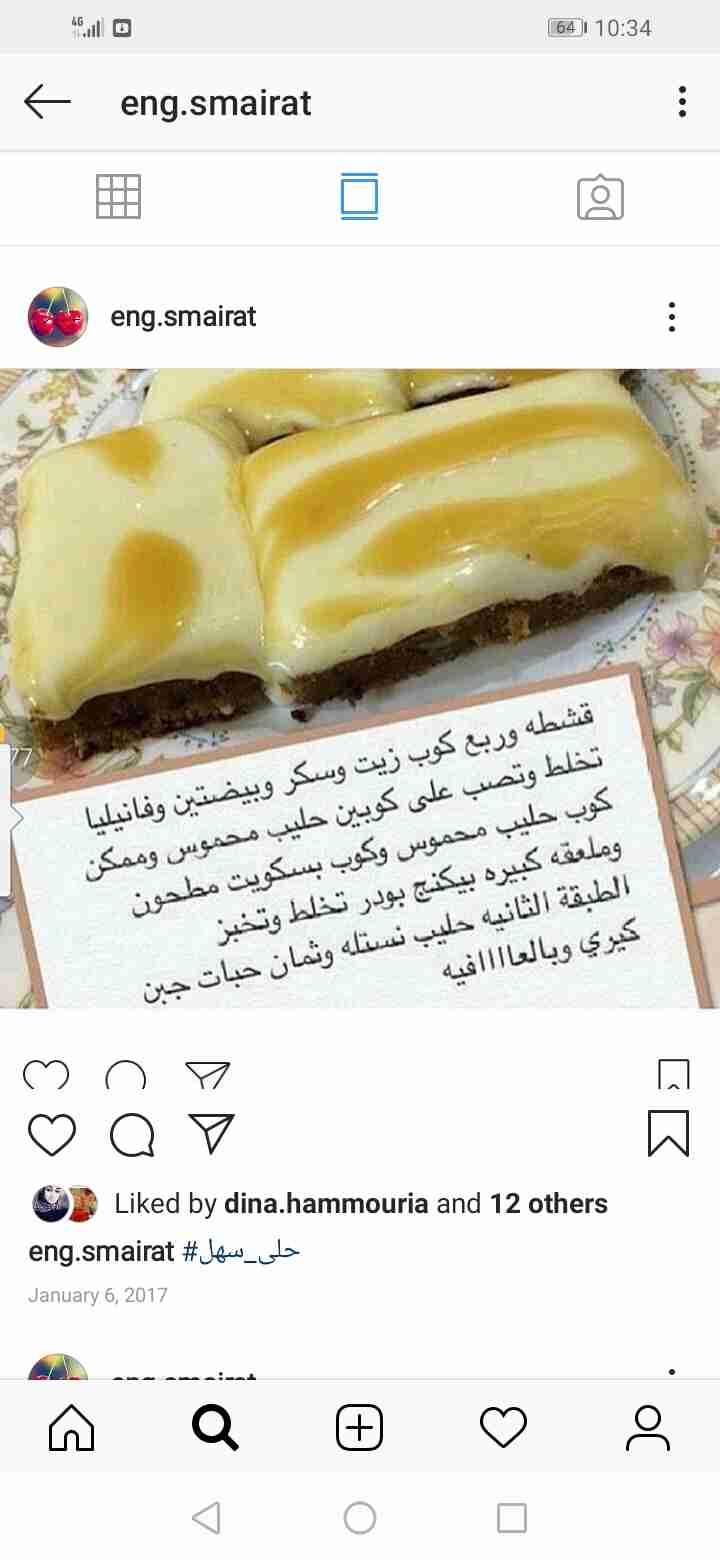Tap the system back button

[x=206, y=1518]
